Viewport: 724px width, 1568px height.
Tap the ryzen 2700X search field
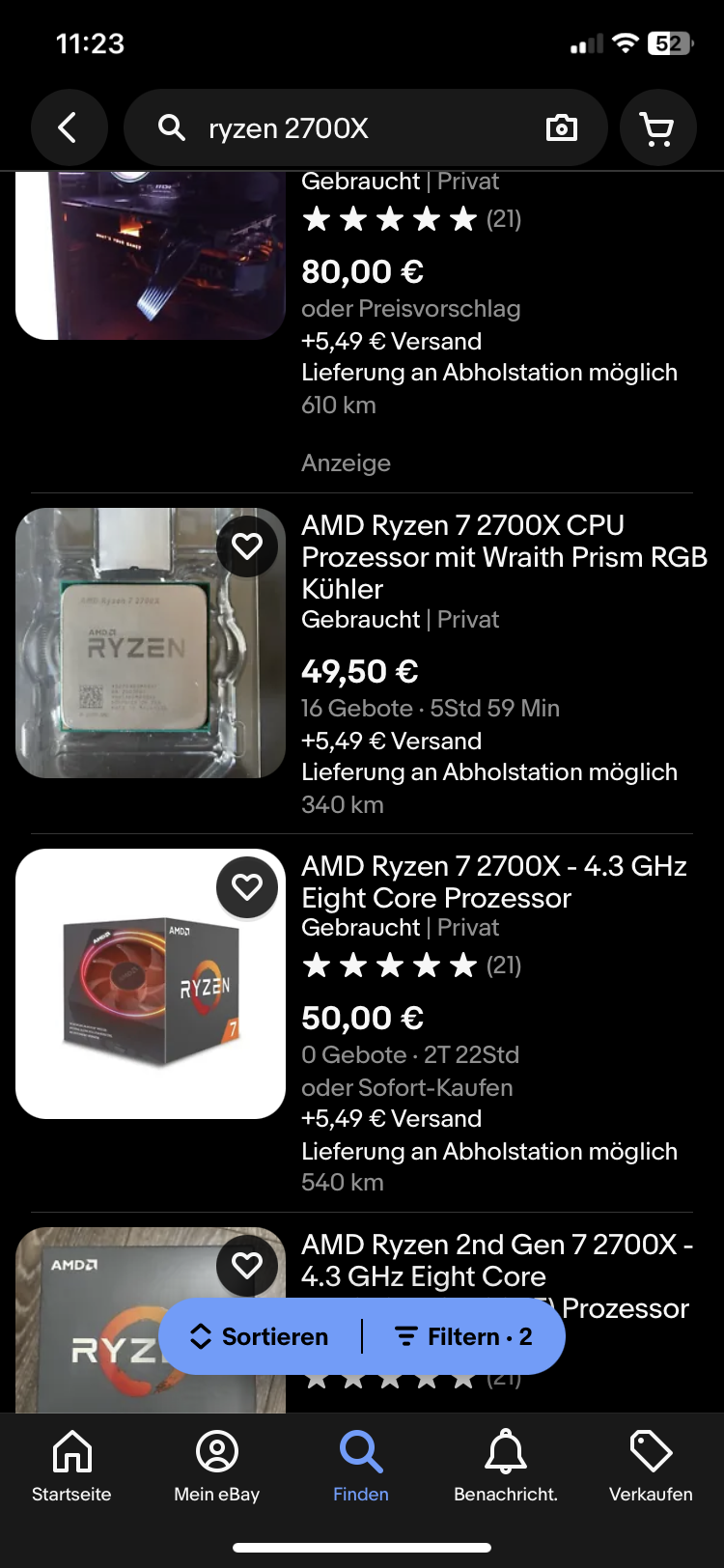pos(348,128)
